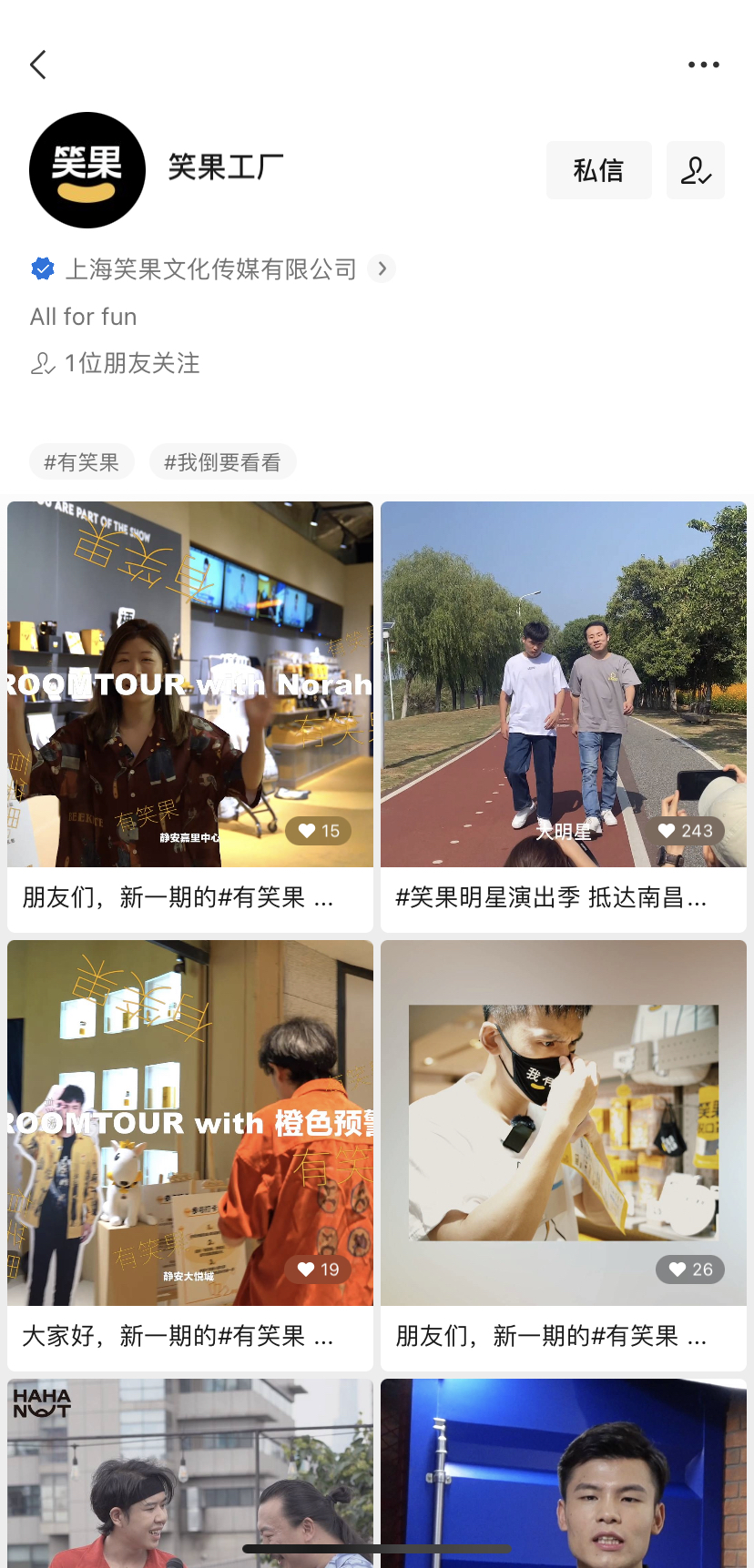
Task: Open the HAHA NOT video post
Action: [x=190, y=1472]
